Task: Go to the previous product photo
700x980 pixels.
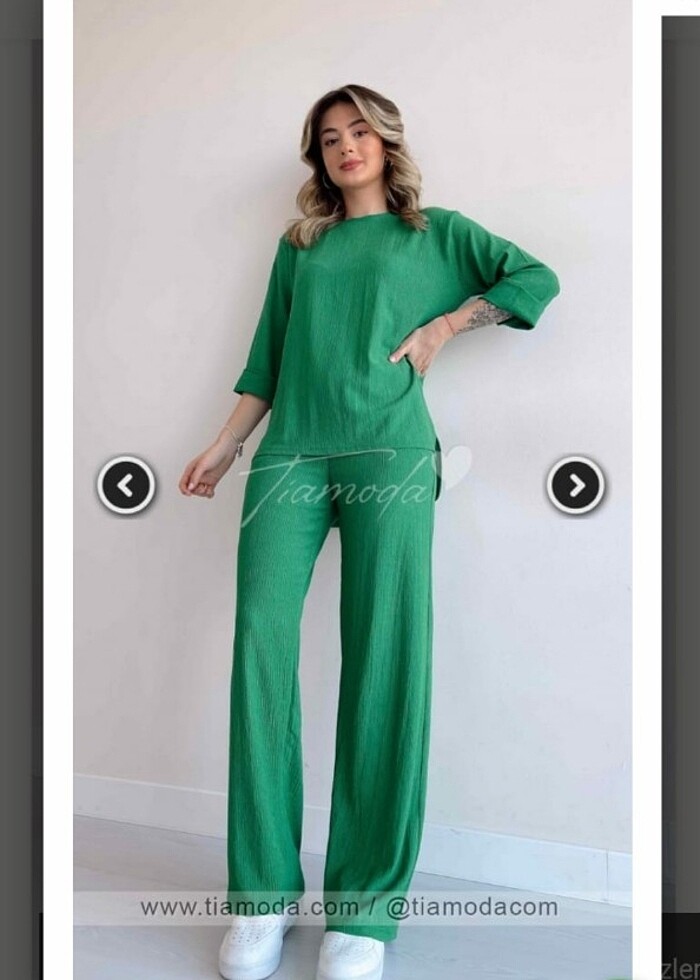Action: (126, 485)
